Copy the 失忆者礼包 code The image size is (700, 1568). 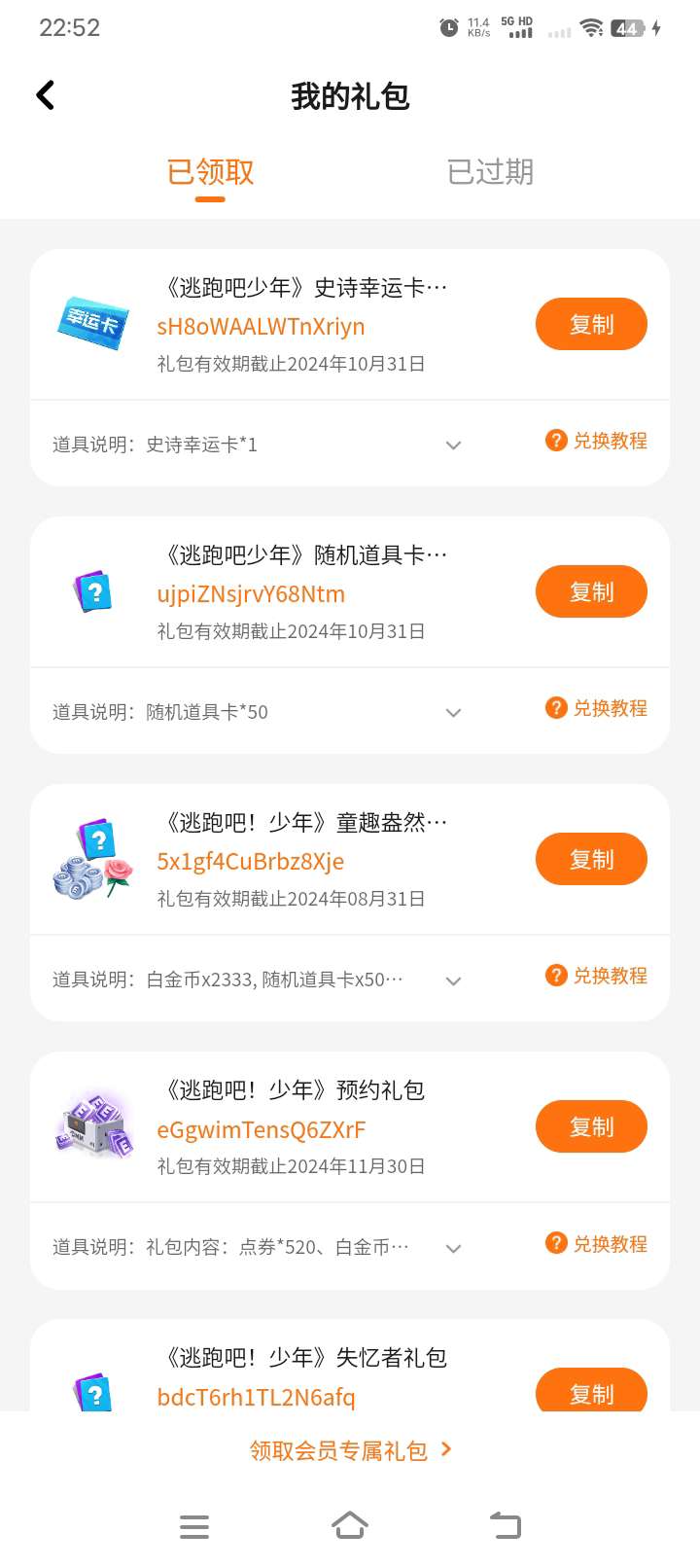tap(591, 1391)
